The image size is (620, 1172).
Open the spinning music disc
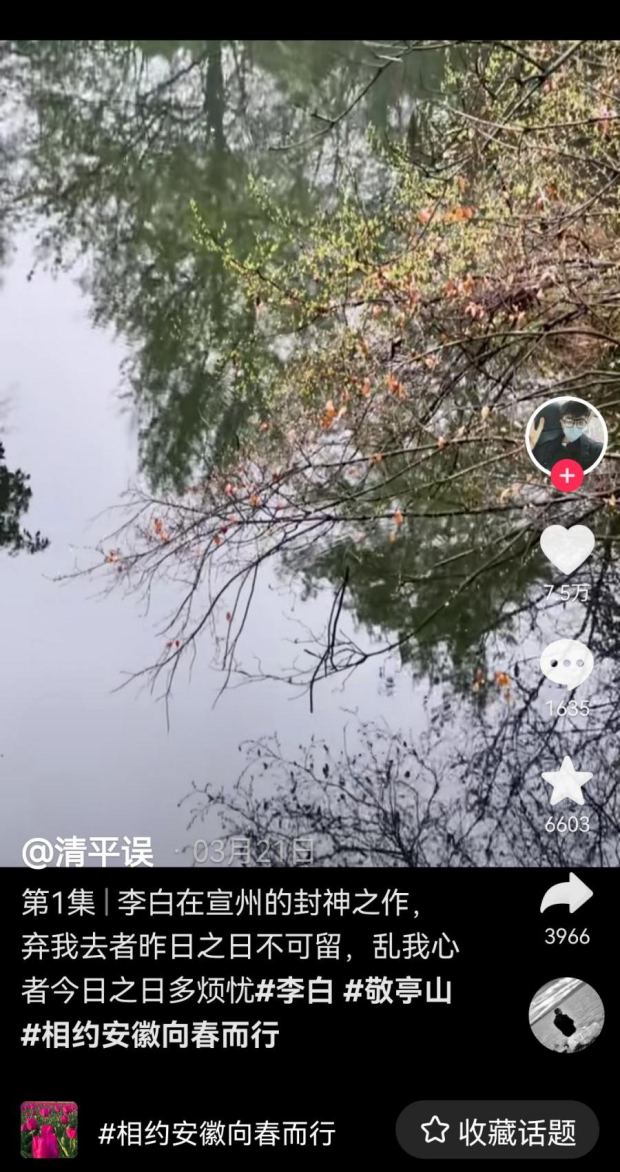pyautogui.click(x=567, y=1015)
